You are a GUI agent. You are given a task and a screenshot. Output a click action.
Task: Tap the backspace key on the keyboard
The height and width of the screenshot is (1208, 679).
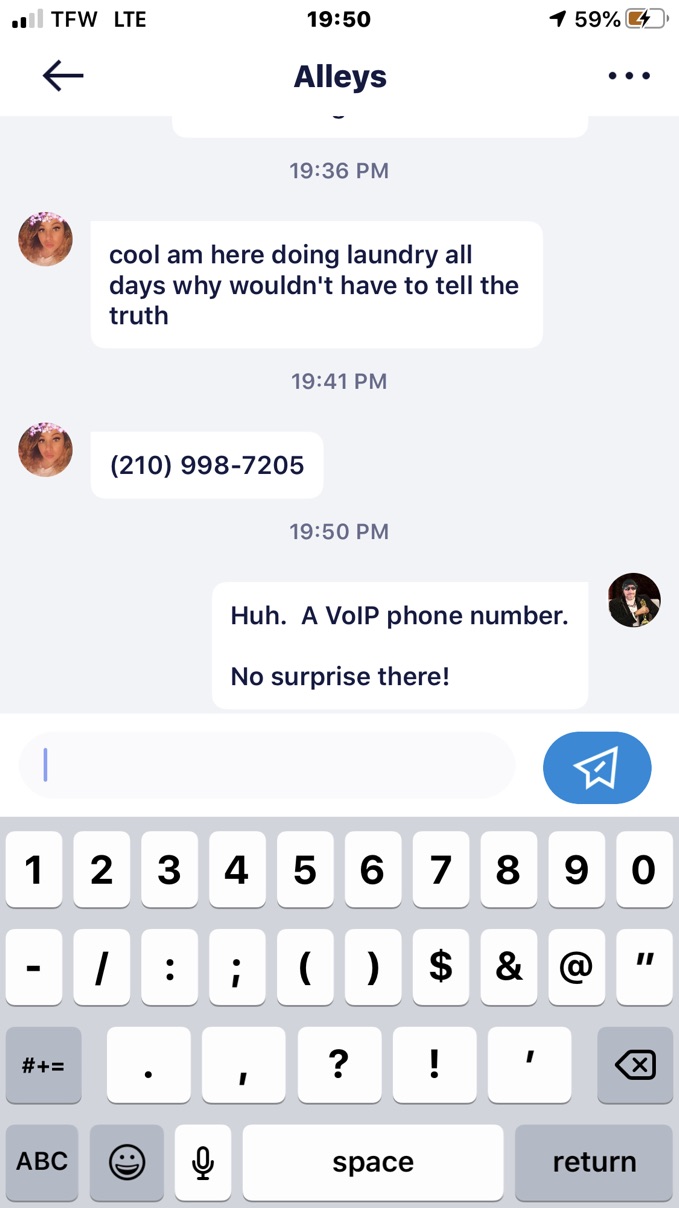pos(635,1065)
